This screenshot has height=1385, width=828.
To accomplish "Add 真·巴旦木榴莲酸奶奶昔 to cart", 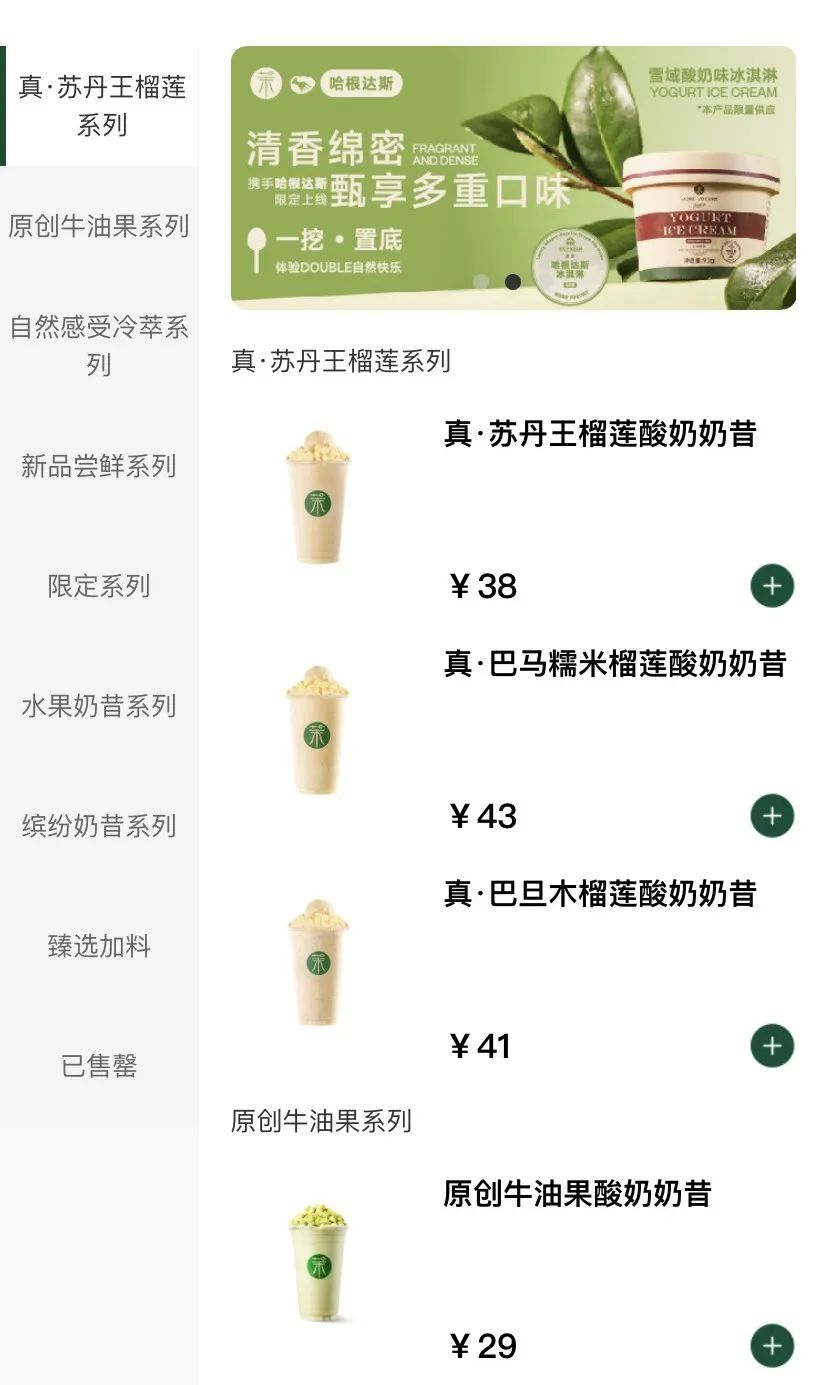I will click(x=772, y=1046).
